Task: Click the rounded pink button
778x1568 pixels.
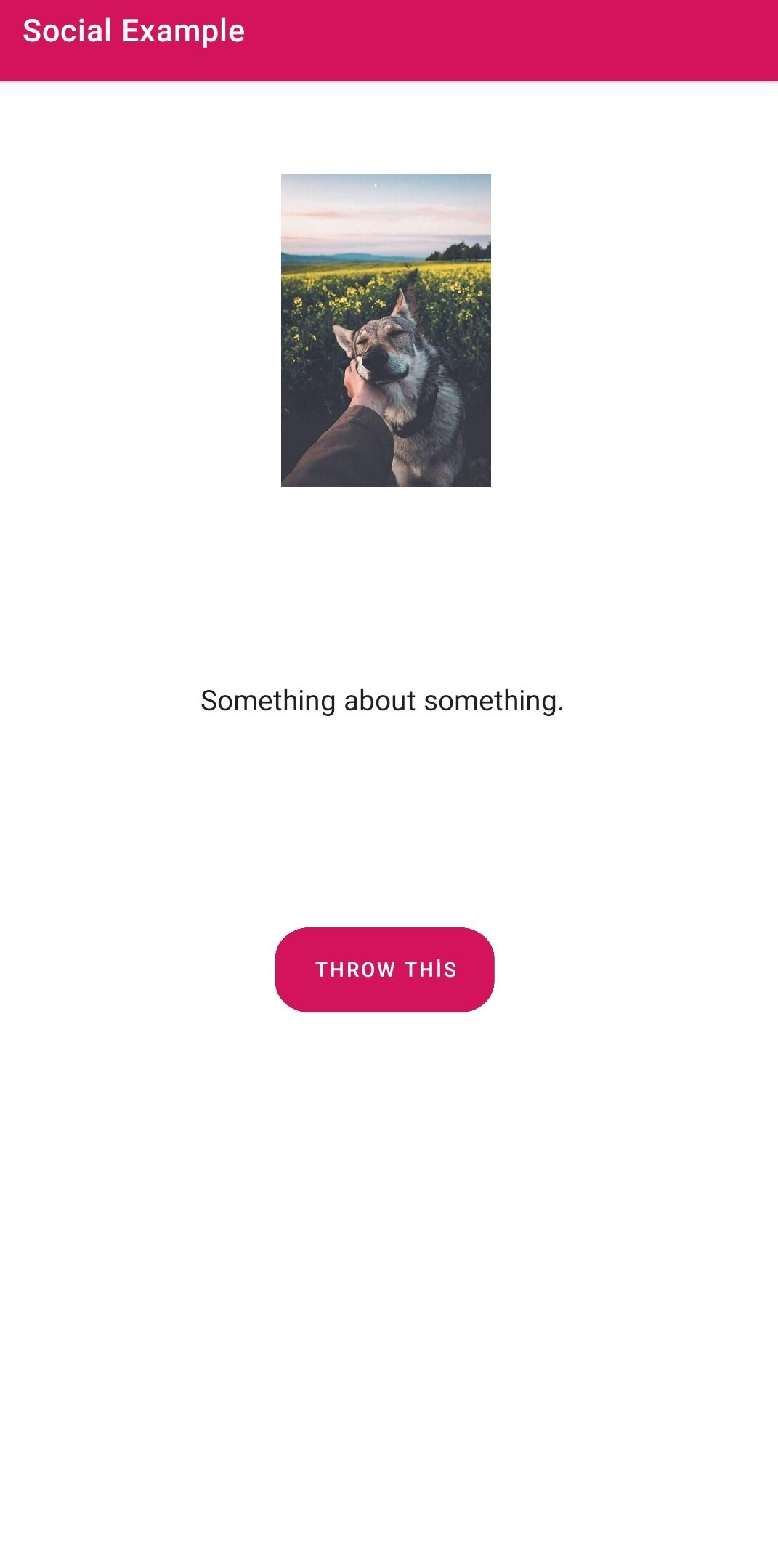Action: pos(385,970)
